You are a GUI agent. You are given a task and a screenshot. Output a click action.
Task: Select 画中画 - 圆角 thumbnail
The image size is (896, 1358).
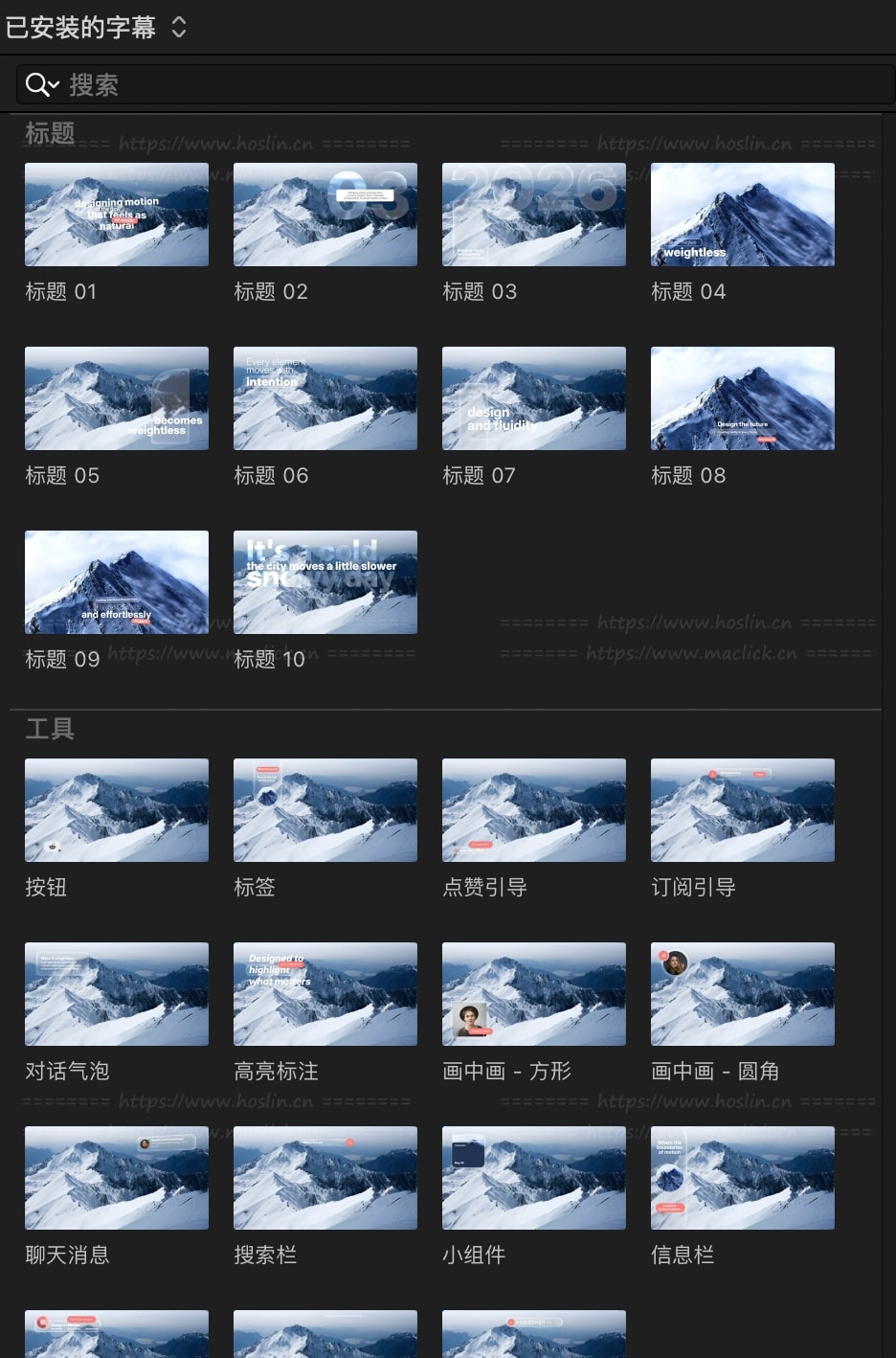pos(743,994)
